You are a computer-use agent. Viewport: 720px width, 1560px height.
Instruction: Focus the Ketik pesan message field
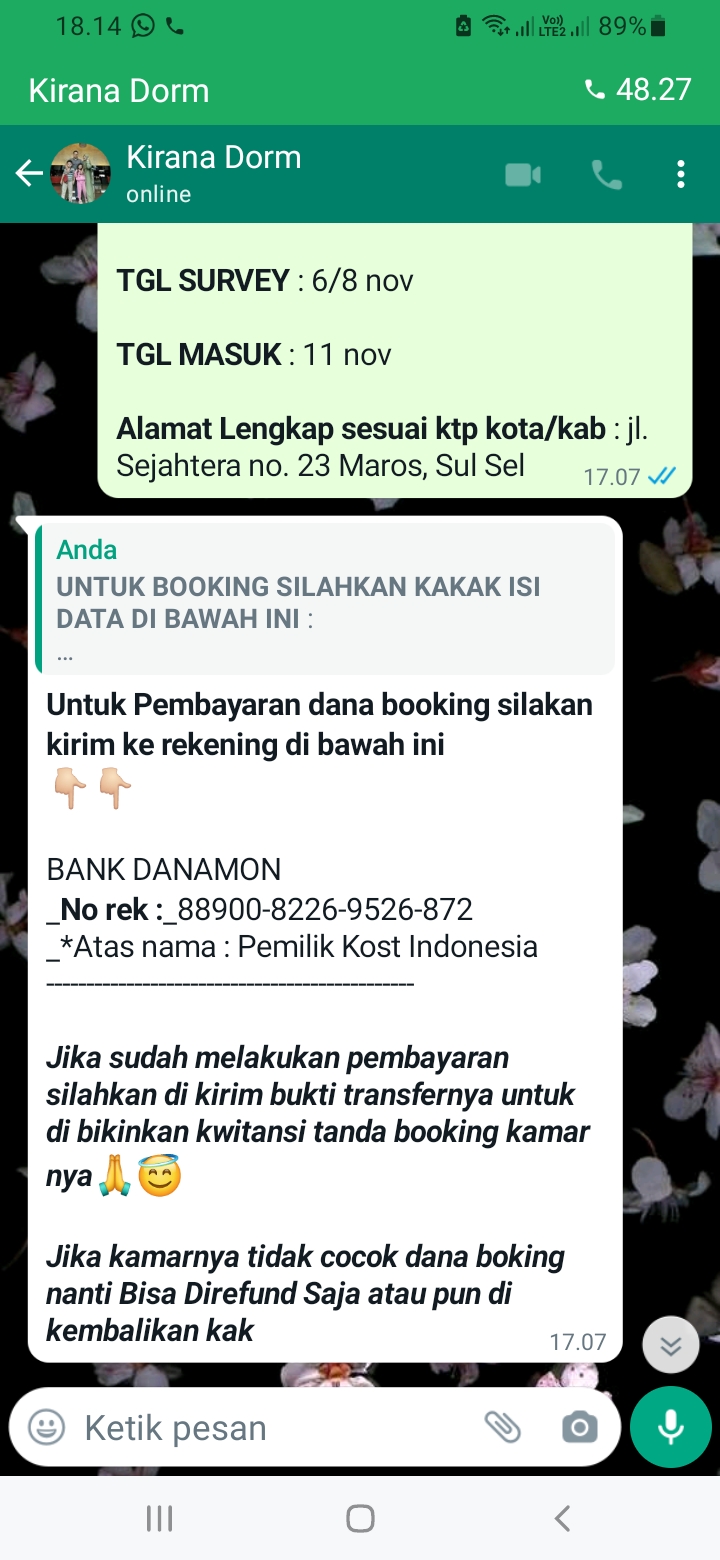(270, 1427)
